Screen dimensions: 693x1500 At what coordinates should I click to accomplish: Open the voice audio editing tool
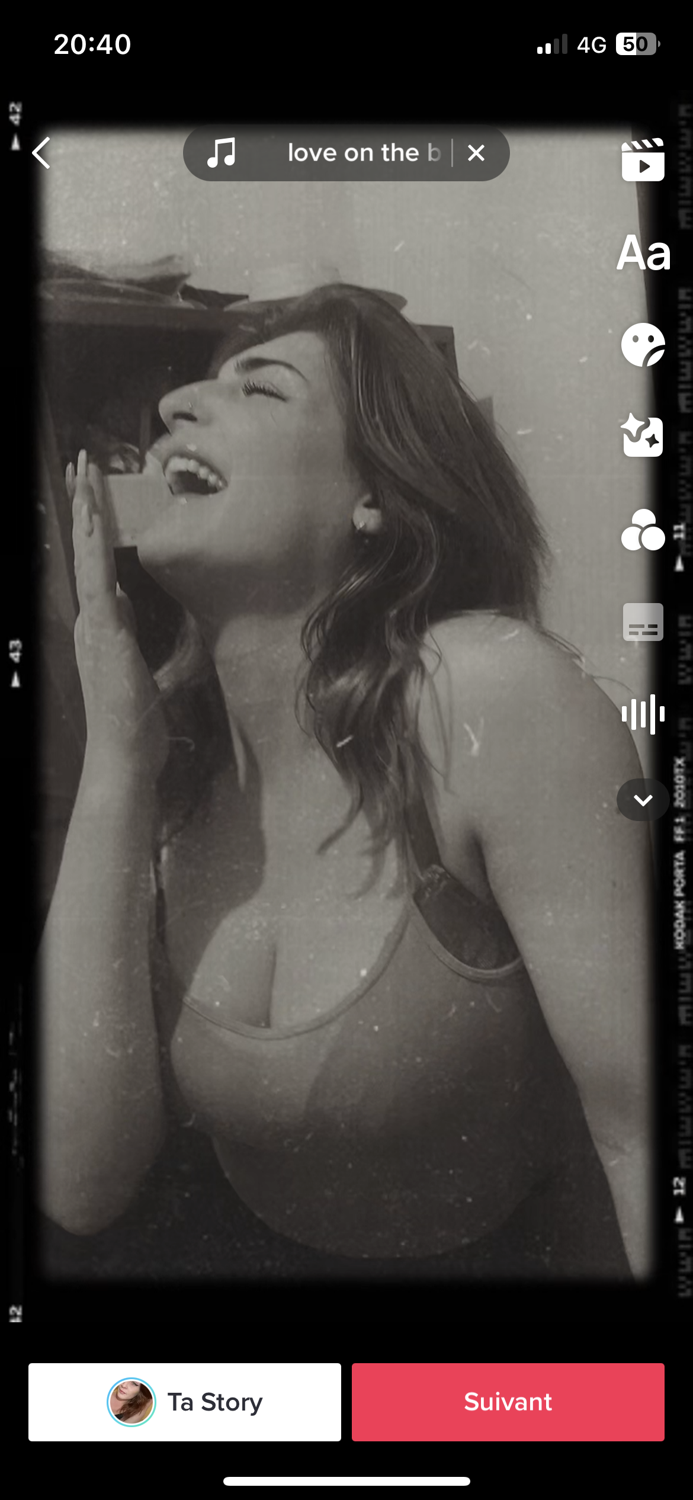[x=642, y=714]
